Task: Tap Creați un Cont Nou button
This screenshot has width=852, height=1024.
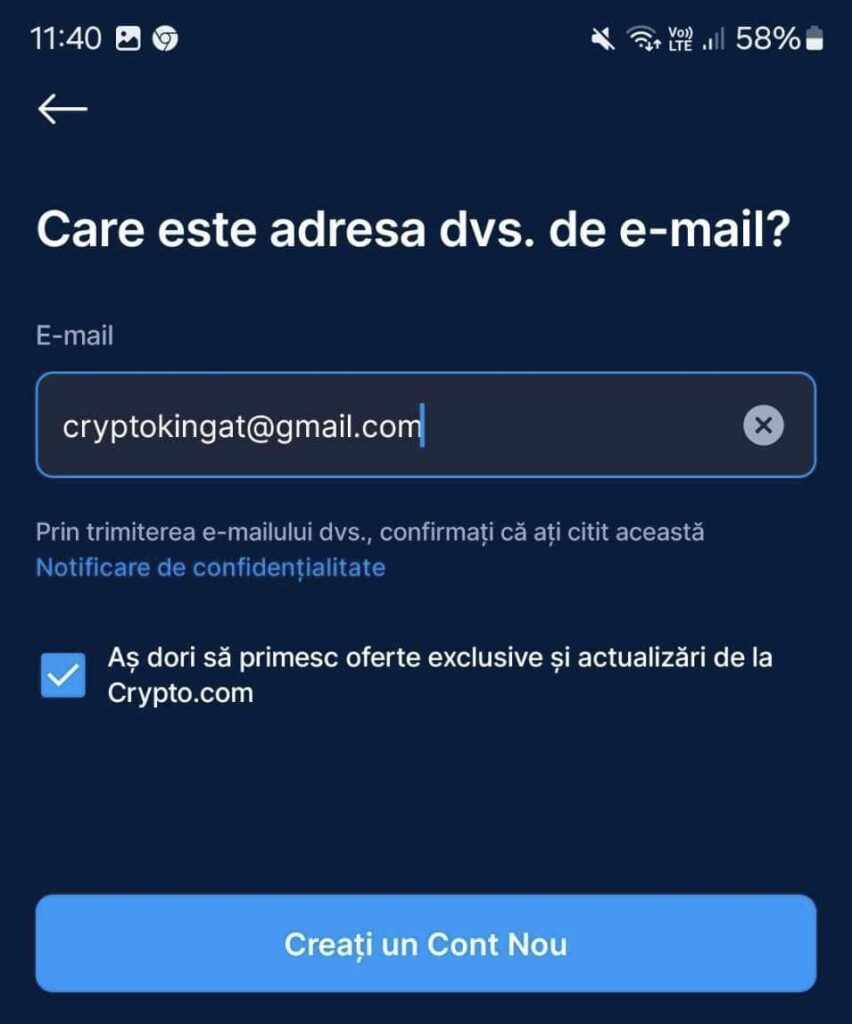Action: (425, 944)
